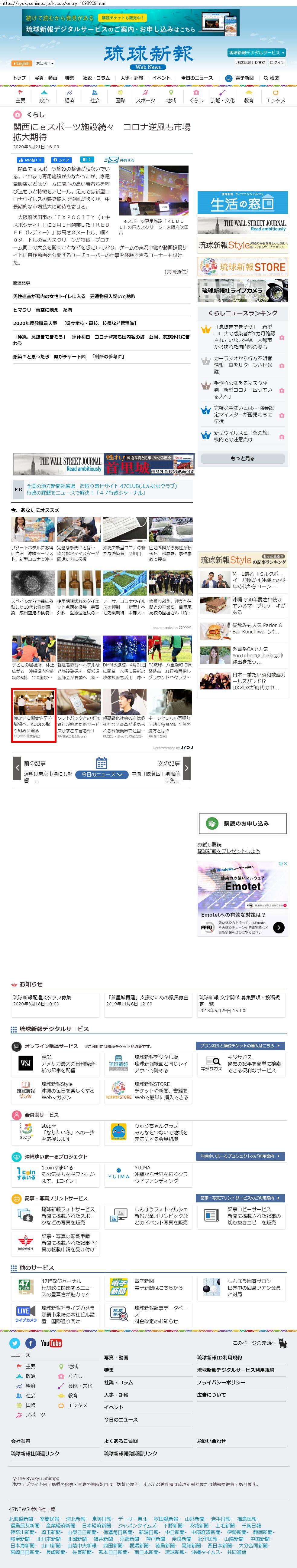297x1568 pixels.
Task: Open お問い合わせ contact link
Action: [211, 1441]
